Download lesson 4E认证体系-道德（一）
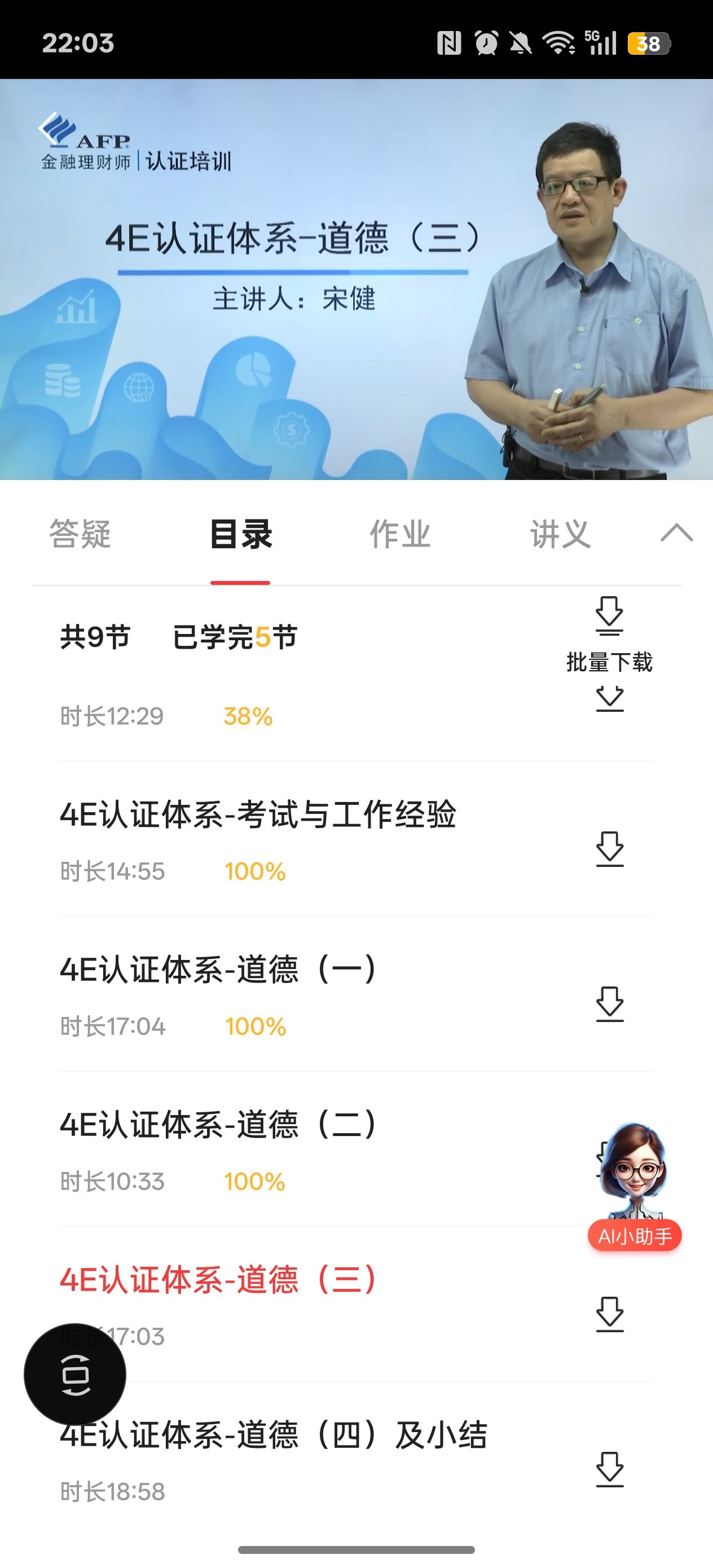 (609, 1004)
